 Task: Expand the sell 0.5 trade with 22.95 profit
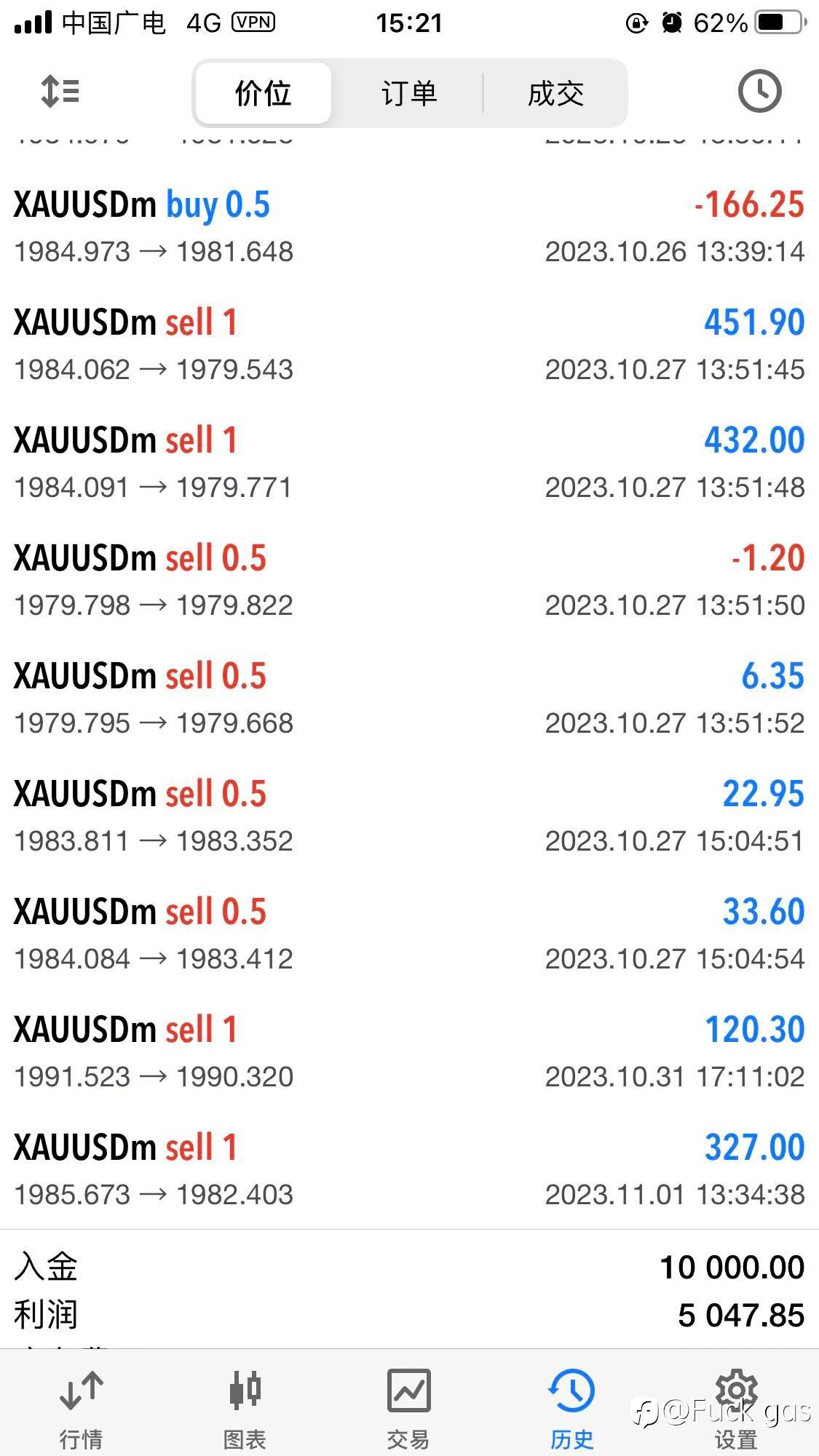coord(409,816)
